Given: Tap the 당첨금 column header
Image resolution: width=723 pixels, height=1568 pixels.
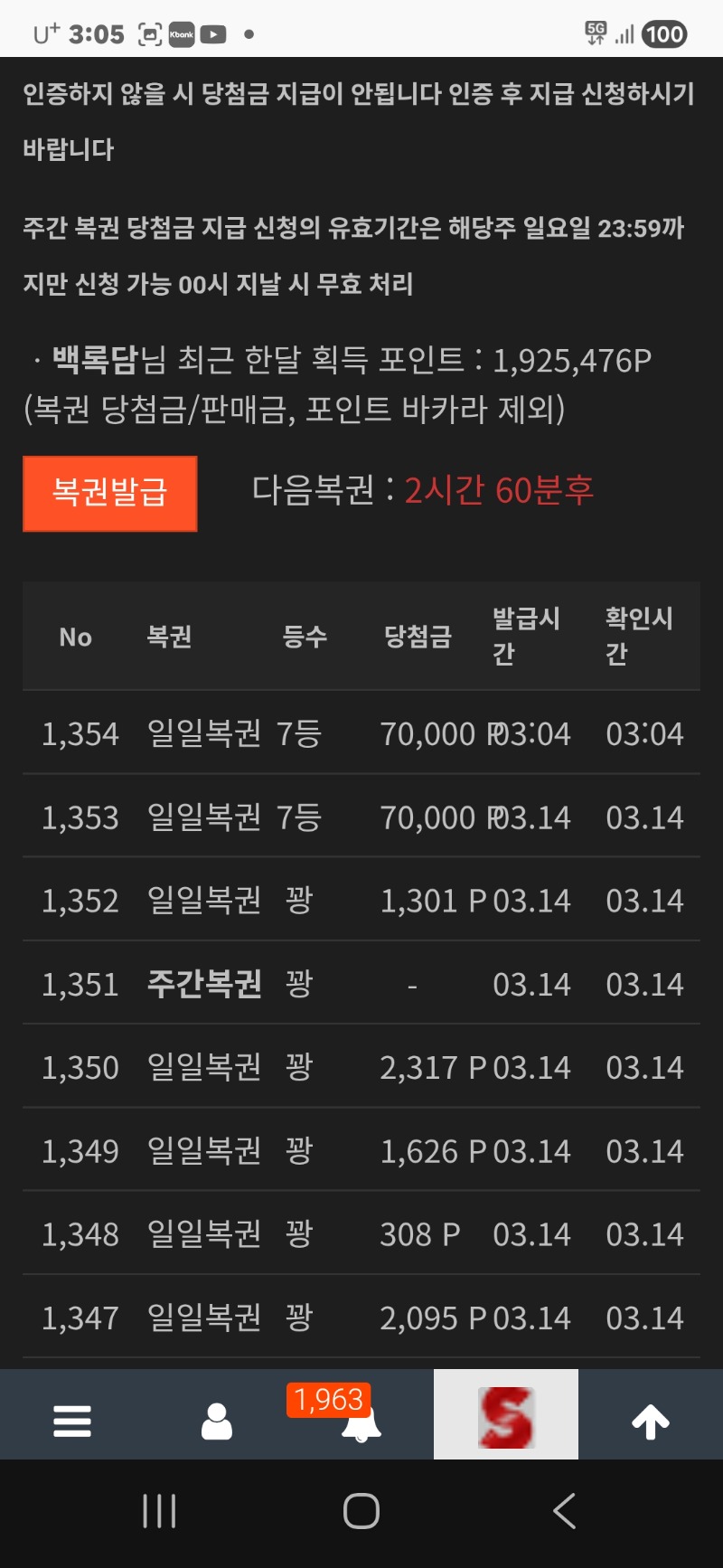Looking at the screenshot, I should click(x=418, y=637).
